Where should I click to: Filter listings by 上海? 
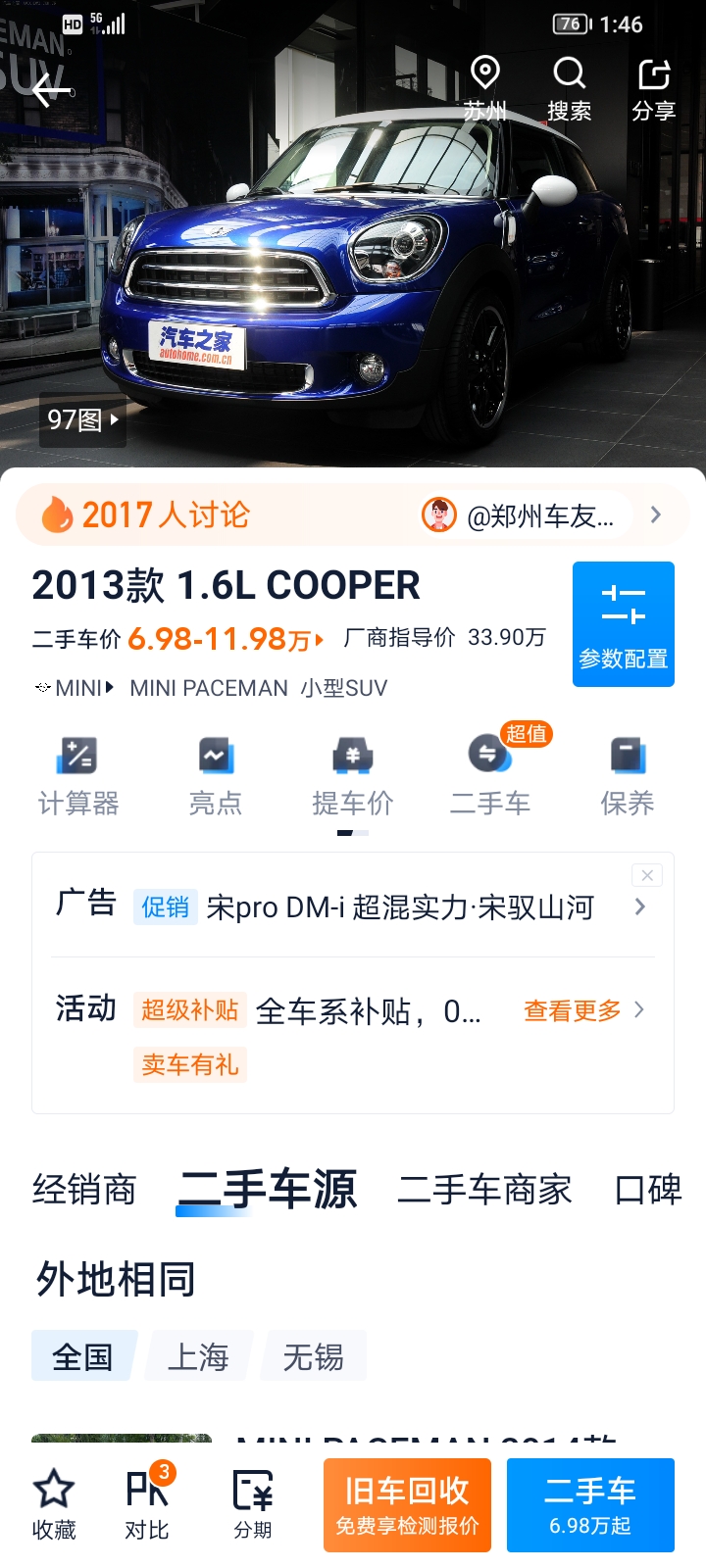[x=198, y=1356]
